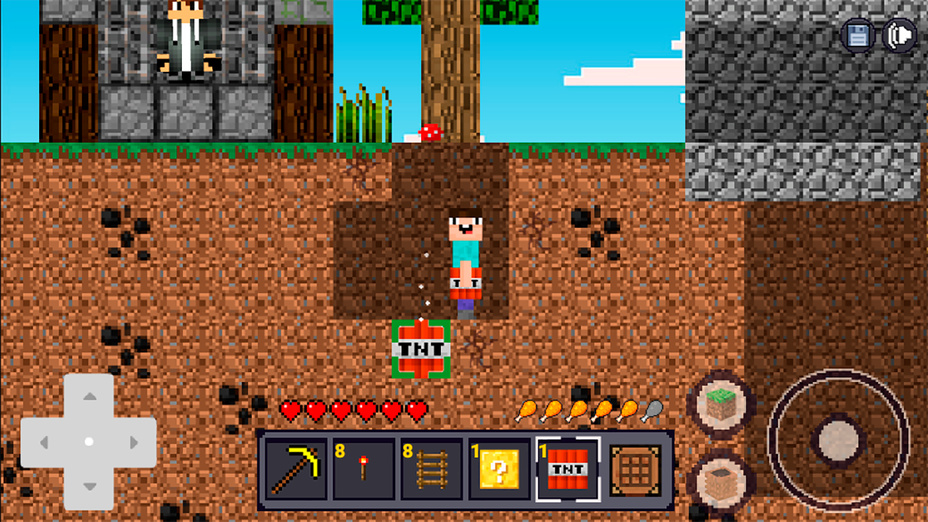The image size is (928, 522).
Task: Save the game with the floppy disk icon
Action: coord(858,37)
